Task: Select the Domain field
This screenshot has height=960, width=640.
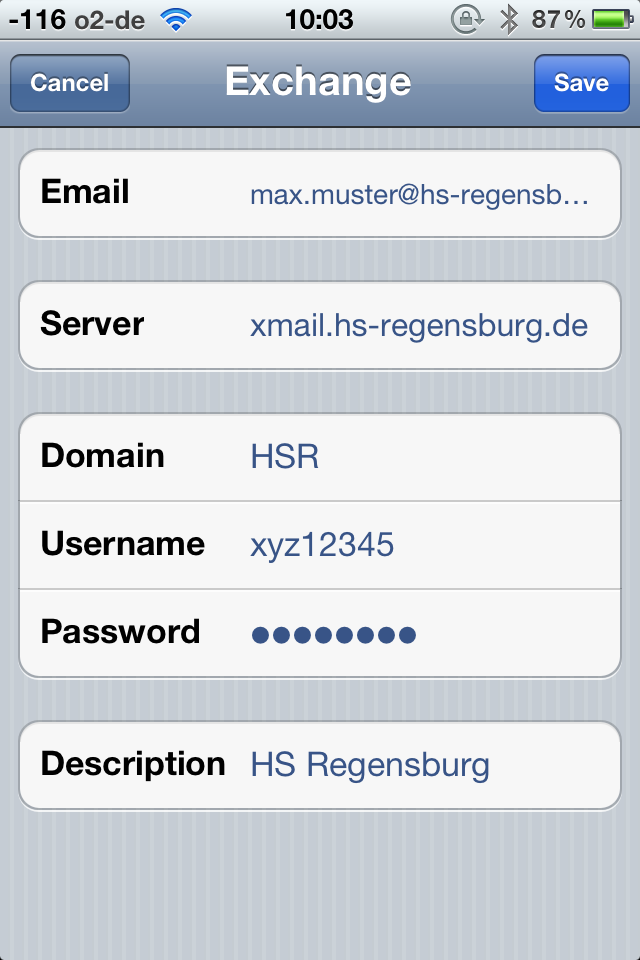Action: [x=418, y=458]
